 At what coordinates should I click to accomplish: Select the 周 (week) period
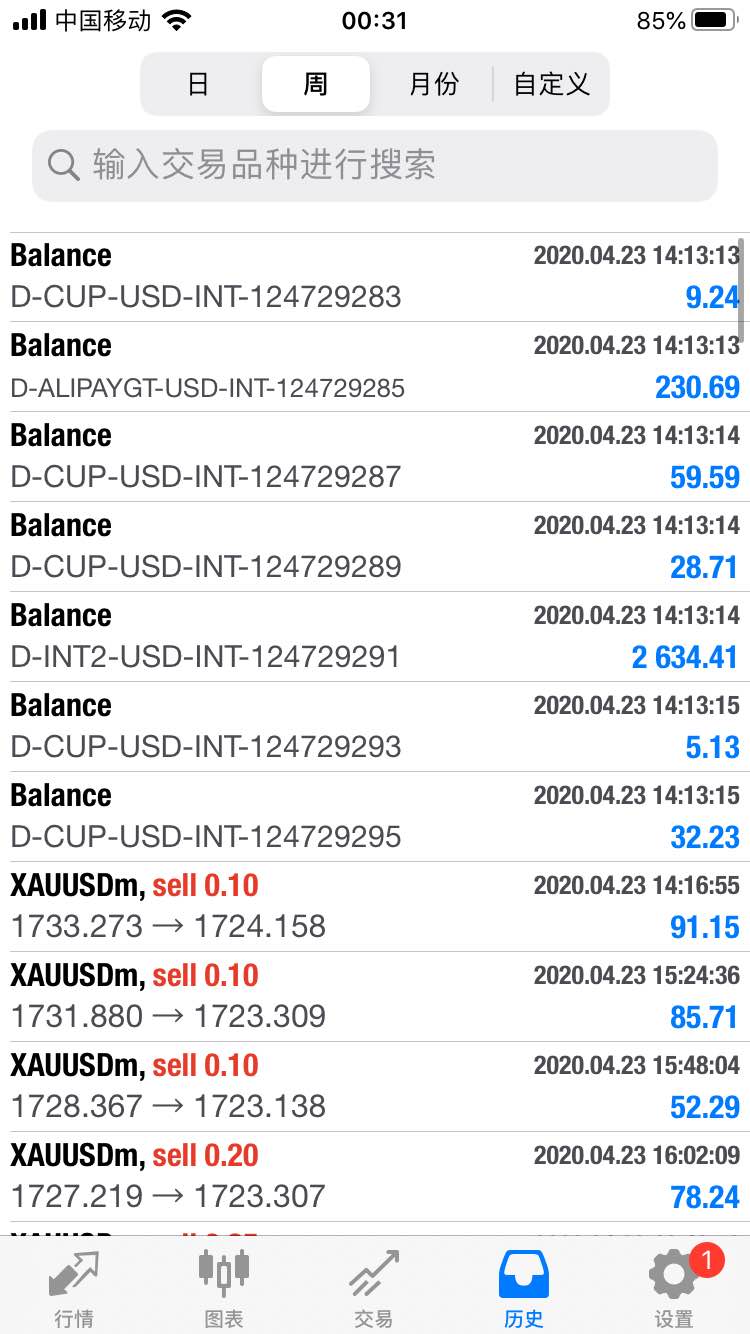(x=316, y=84)
